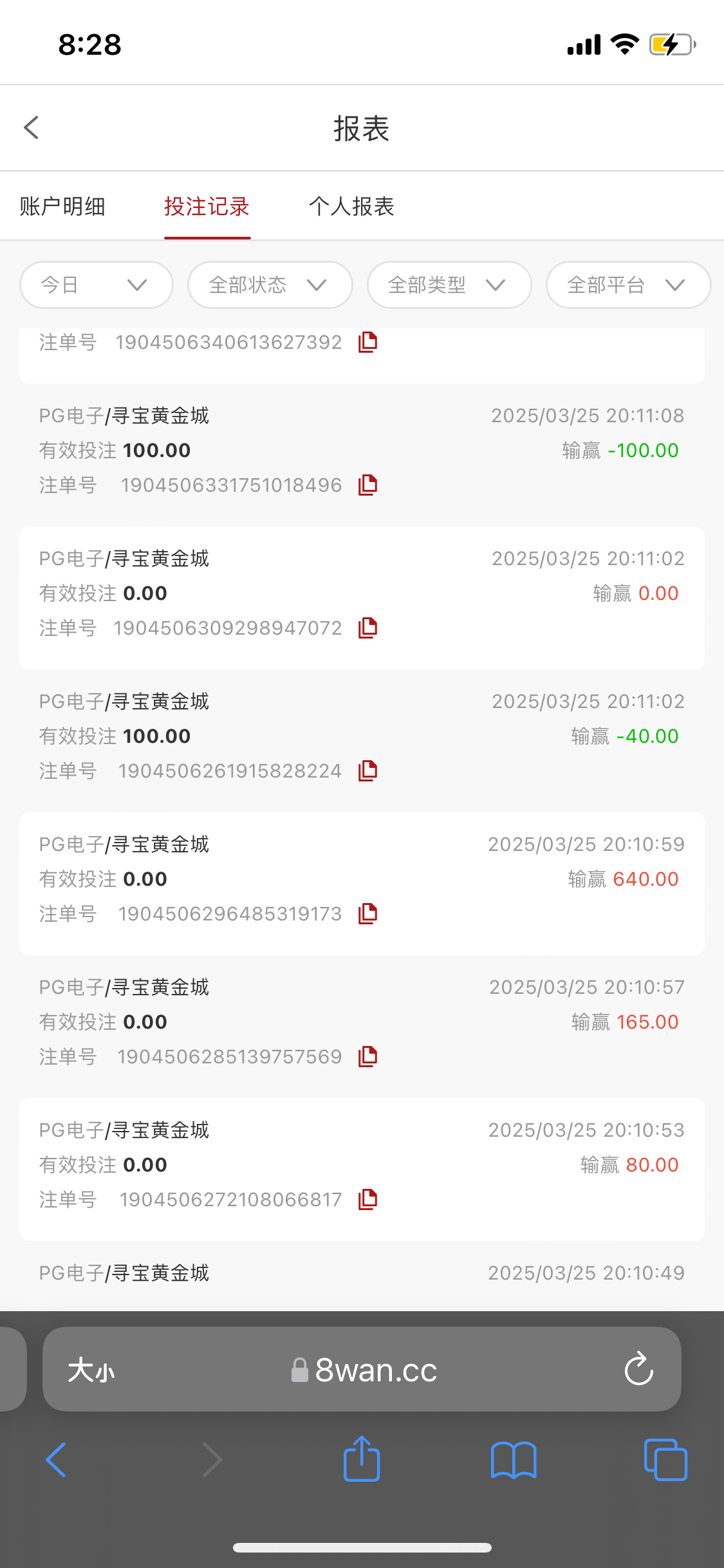Open the 全部平台 platform dropdown

point(627,285)
